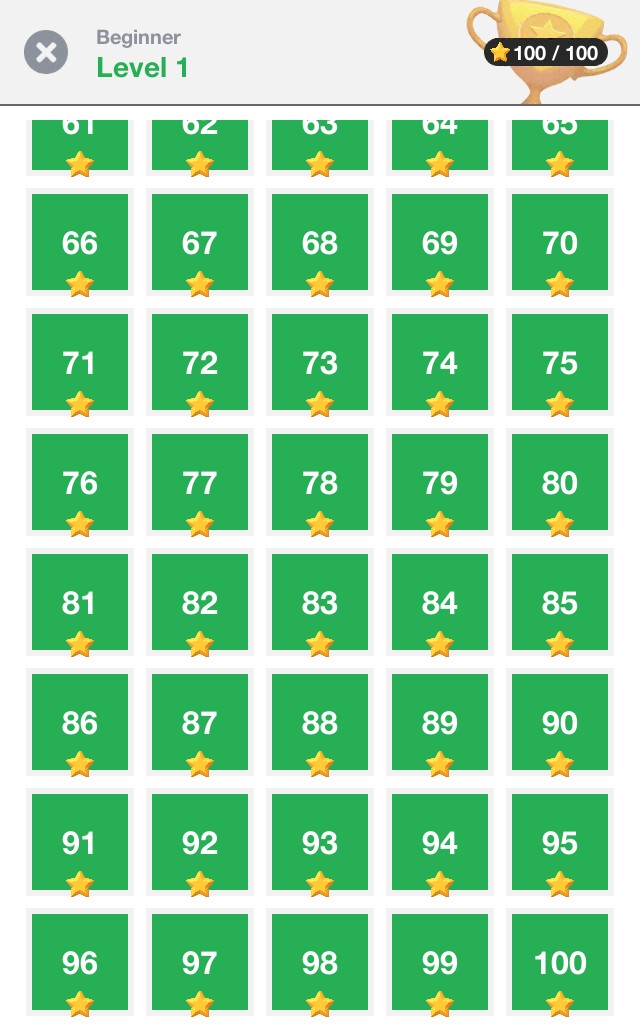The image size is (640, 1031).
Task: Play puzzle 78
Action: click(320, 483)
